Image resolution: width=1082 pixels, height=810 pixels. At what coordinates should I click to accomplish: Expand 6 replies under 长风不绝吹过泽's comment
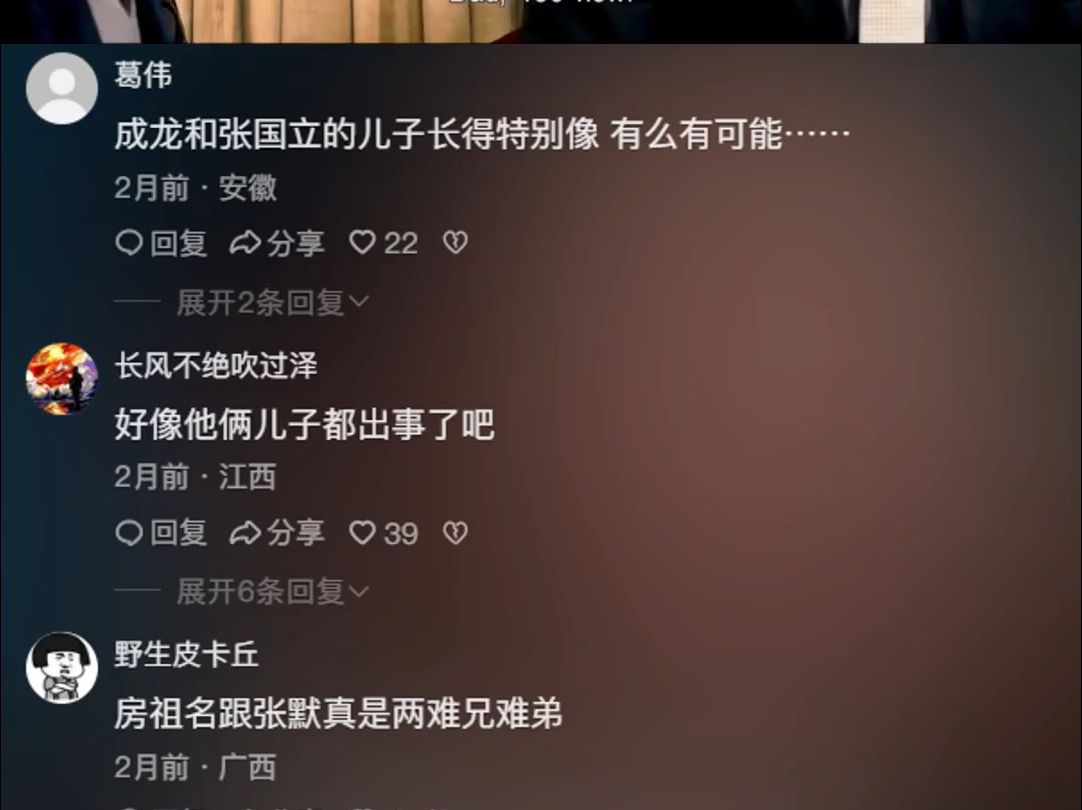(272, 592)
